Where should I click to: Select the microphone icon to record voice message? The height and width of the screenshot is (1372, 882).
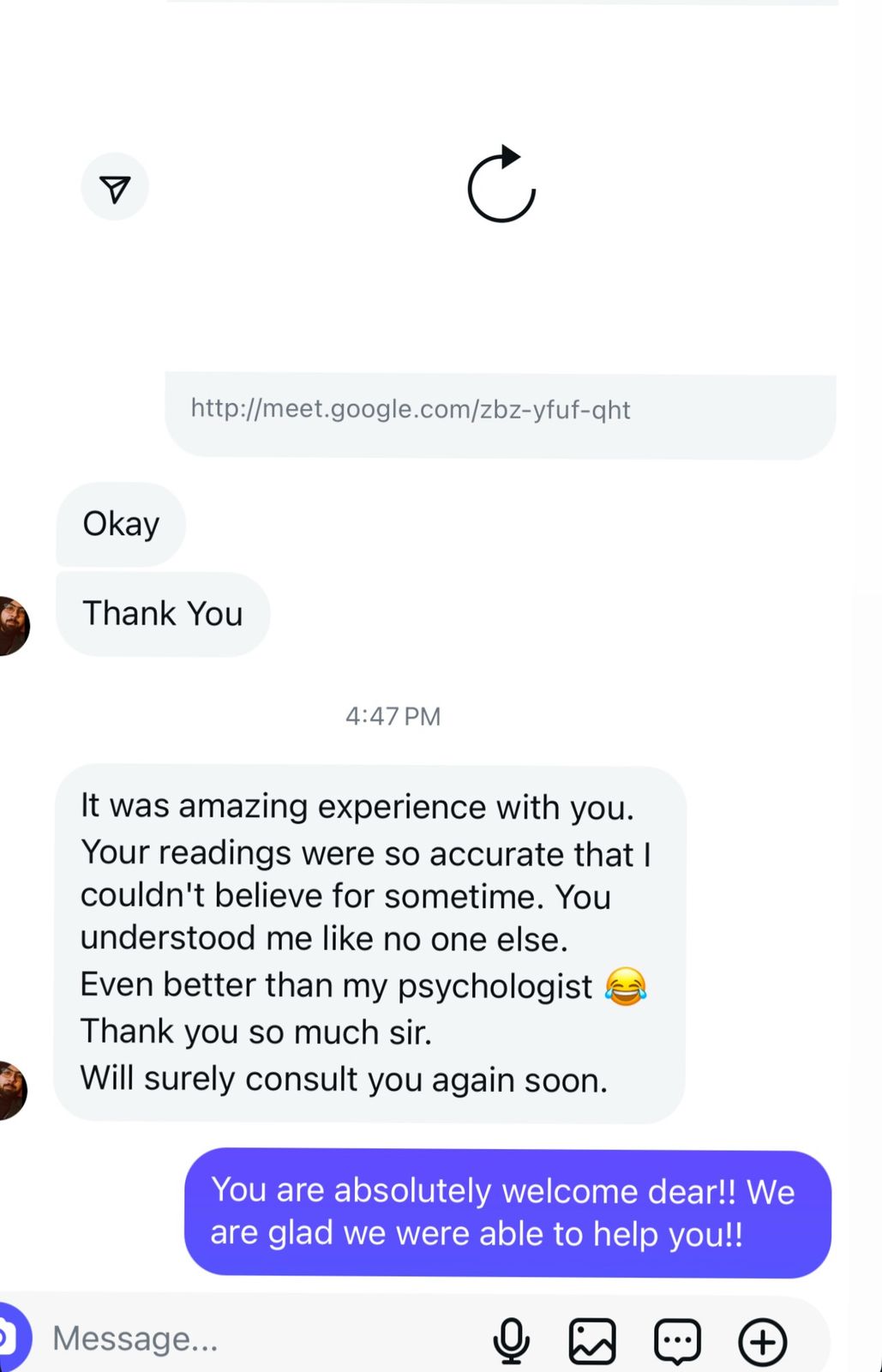point(512,1339)
